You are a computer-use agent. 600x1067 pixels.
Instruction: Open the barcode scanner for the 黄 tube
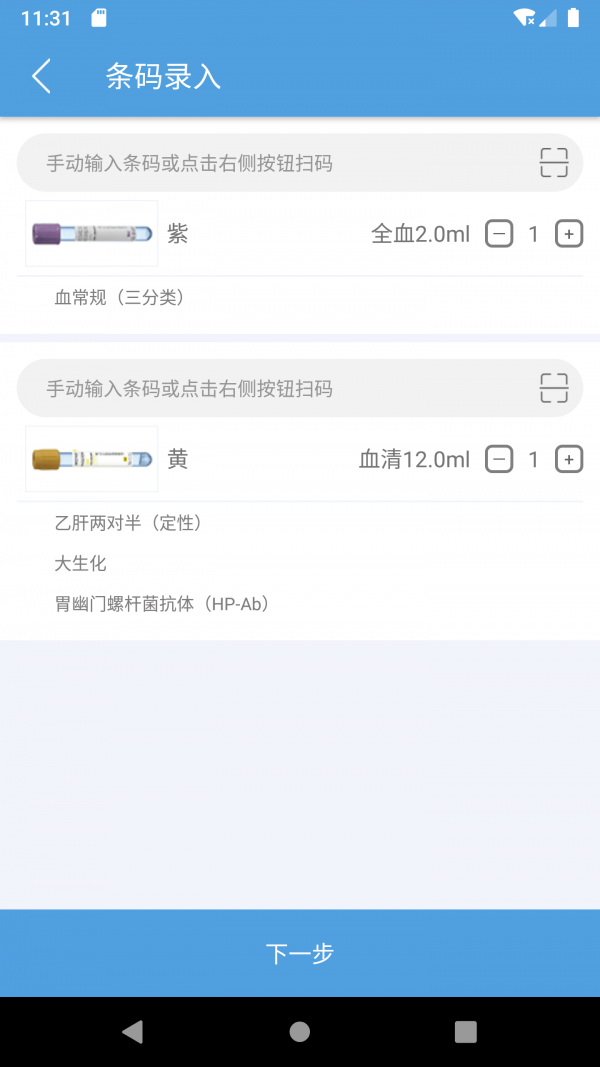(553, 388)
